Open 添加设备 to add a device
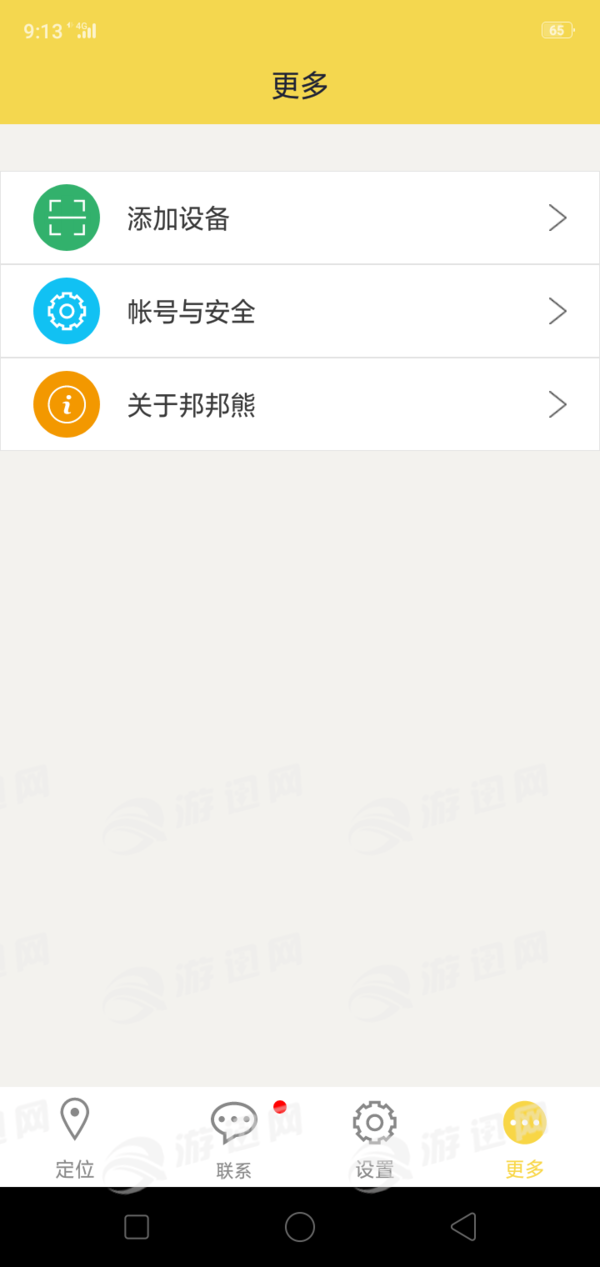600x1267 pixels. (x=300, y=218)
